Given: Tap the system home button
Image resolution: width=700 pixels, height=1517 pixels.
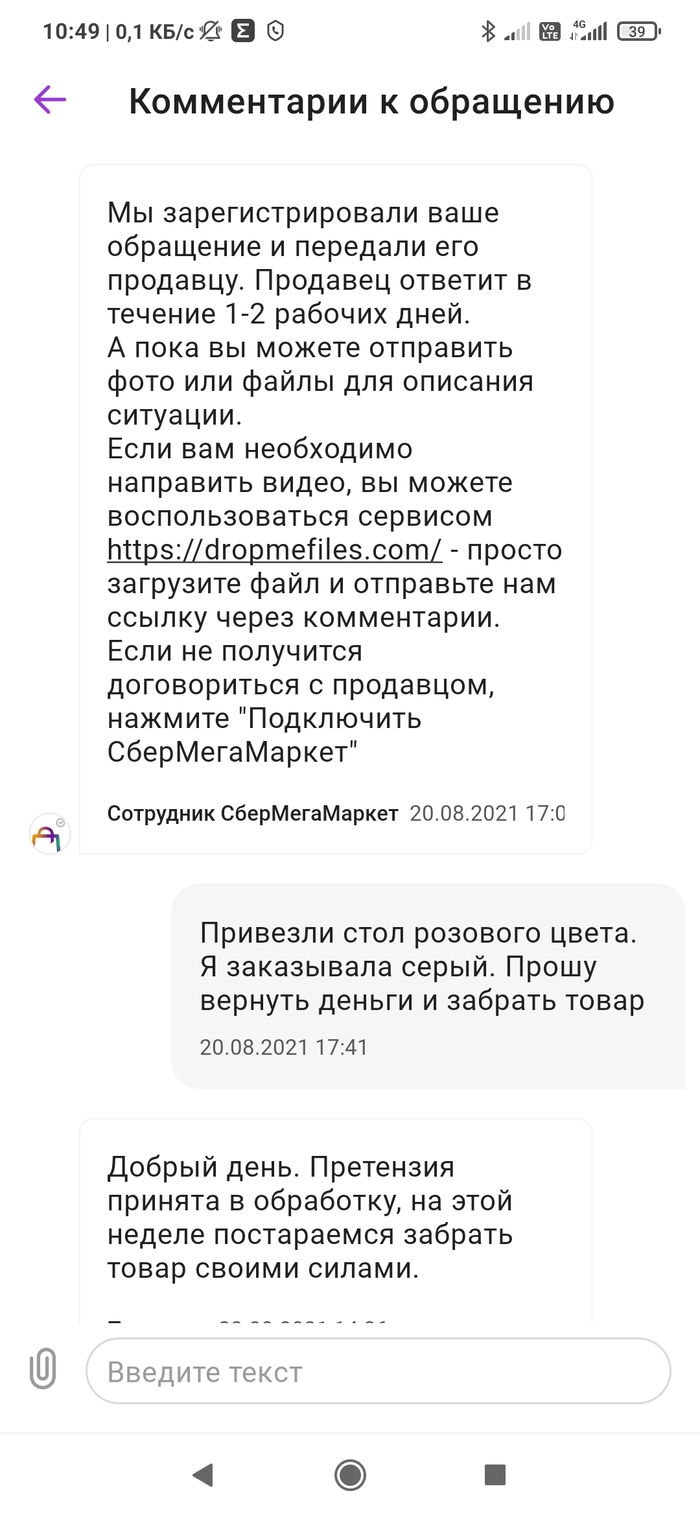Looking at the screenshot, I should (x=349, y=1473).
